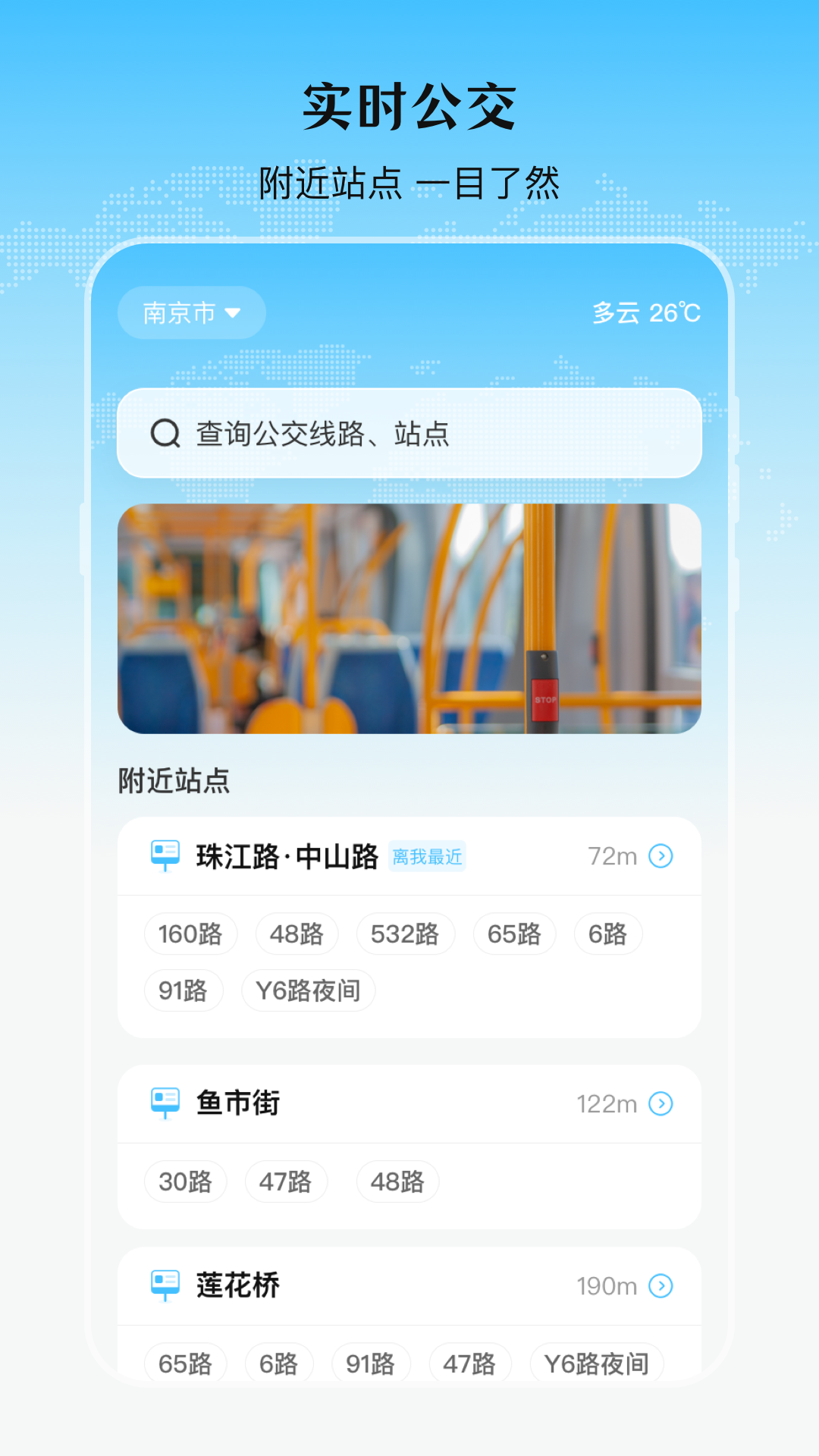Click the 实时公交 title heading

click(409, 106)
